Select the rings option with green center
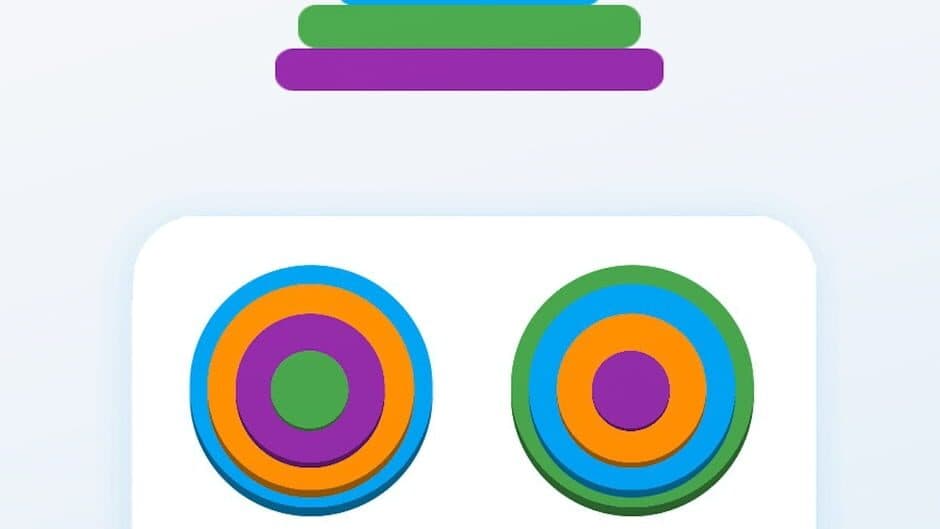Screen dimensions: 940x529 click(x=310, y=389)
